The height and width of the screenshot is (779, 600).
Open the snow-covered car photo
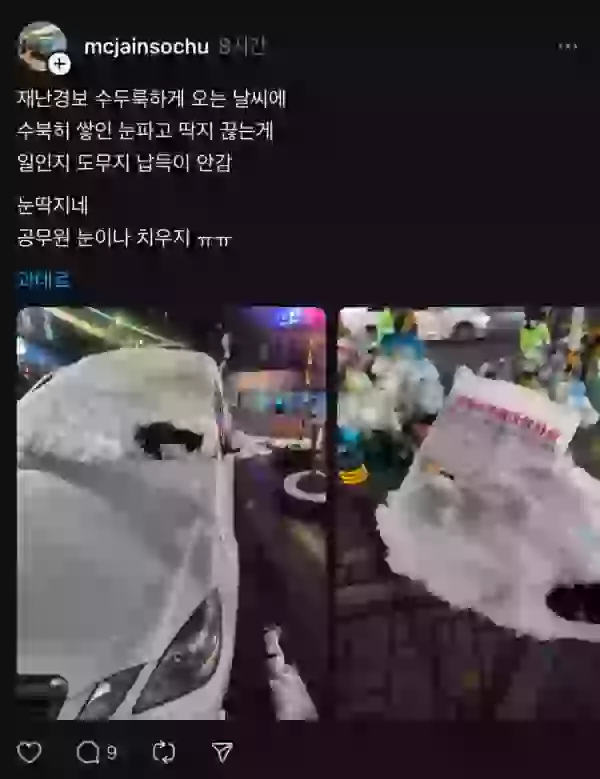[171, 512]
